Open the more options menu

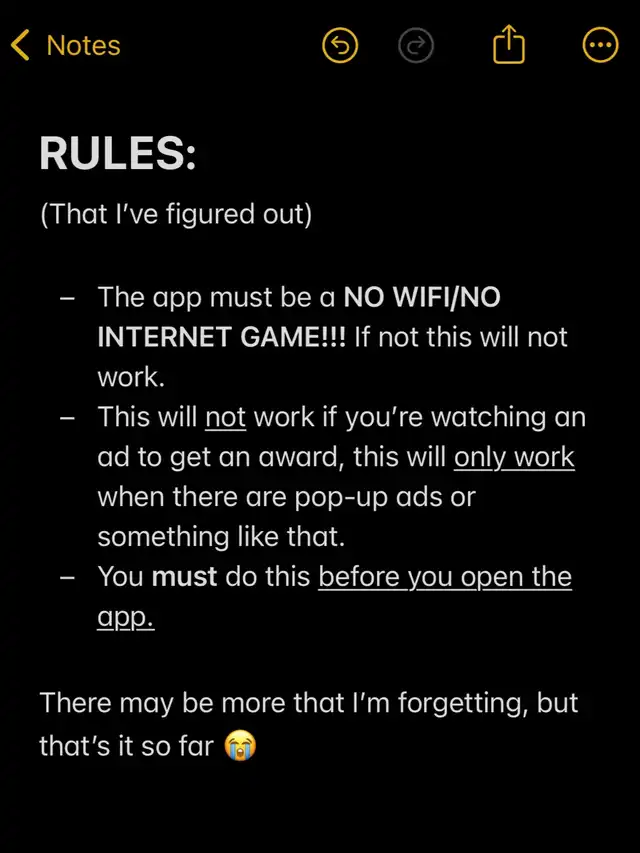coord(600,45)
